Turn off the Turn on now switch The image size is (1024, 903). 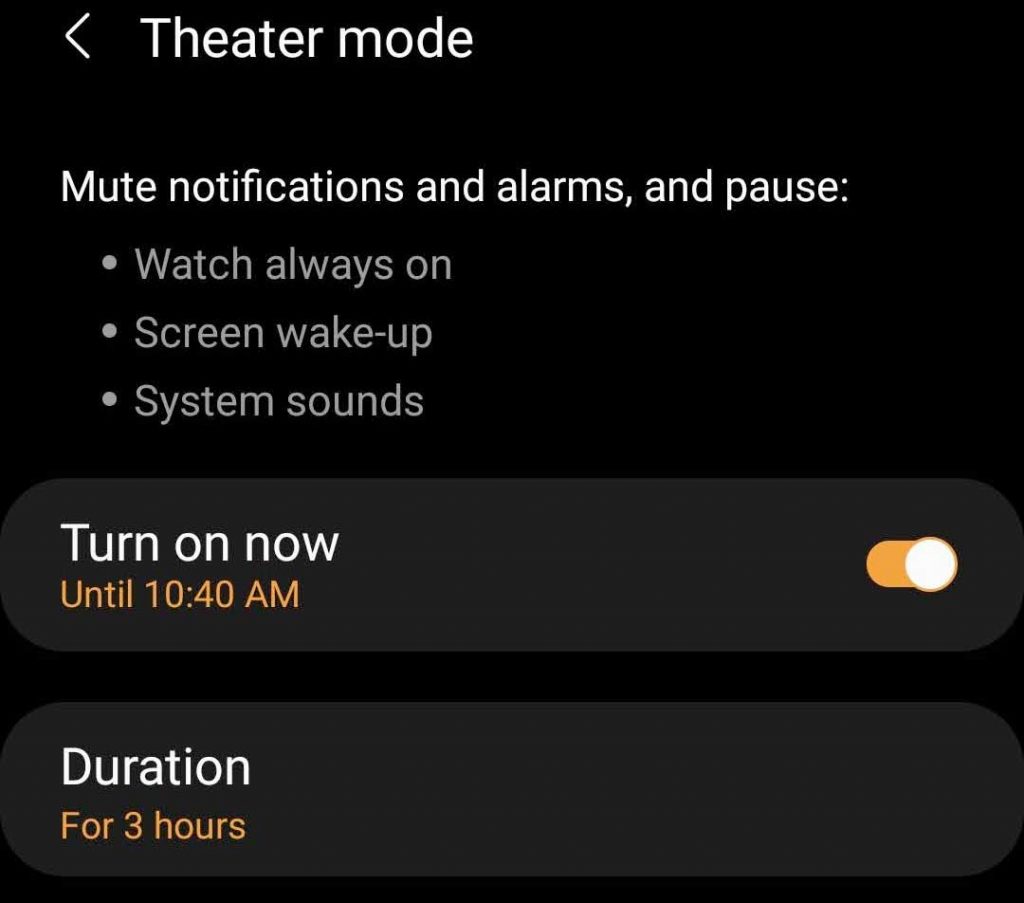pyautogui.click(x=910, y=565)
